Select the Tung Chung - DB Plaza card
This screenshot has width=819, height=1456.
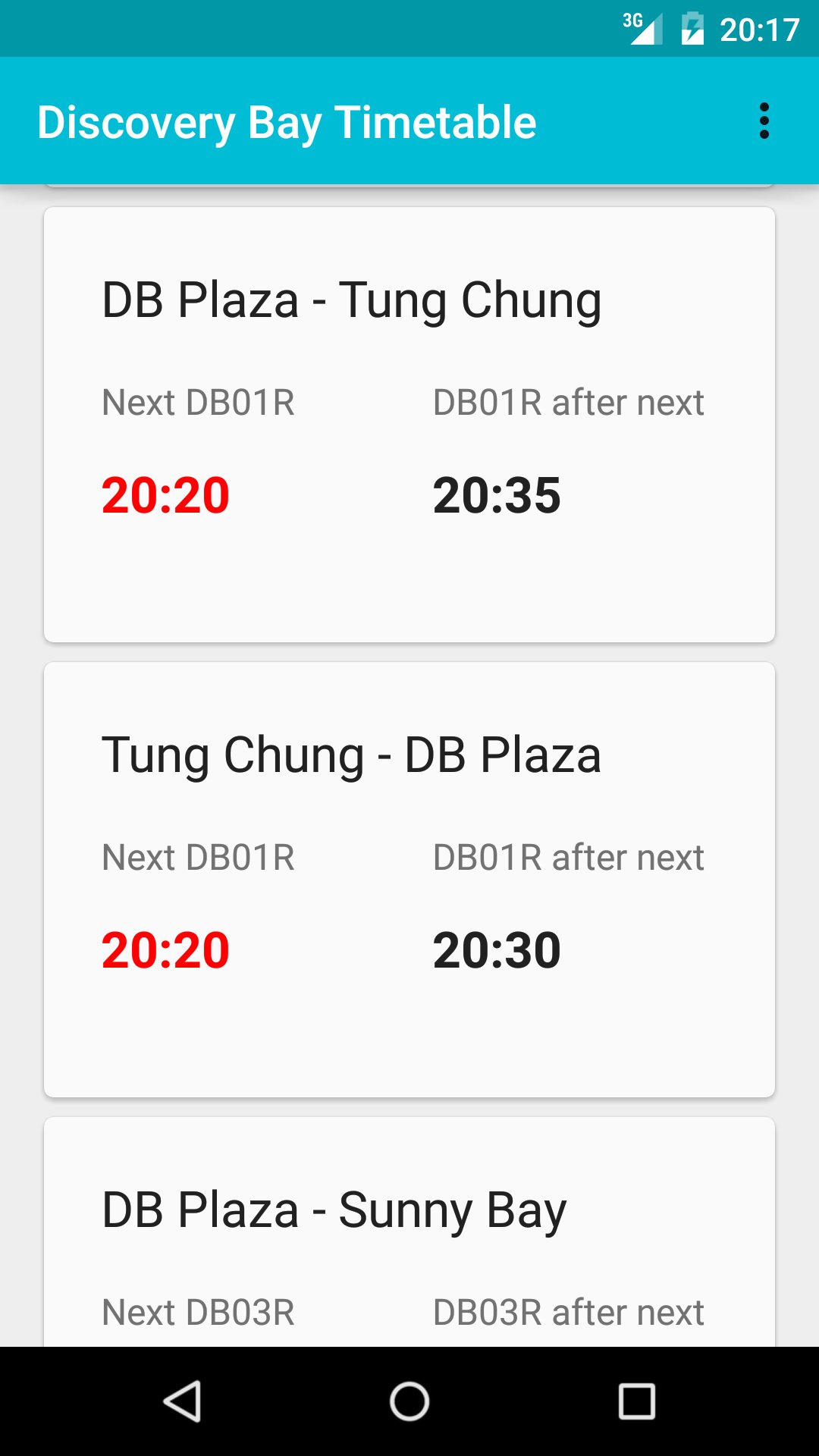point(409,876)
